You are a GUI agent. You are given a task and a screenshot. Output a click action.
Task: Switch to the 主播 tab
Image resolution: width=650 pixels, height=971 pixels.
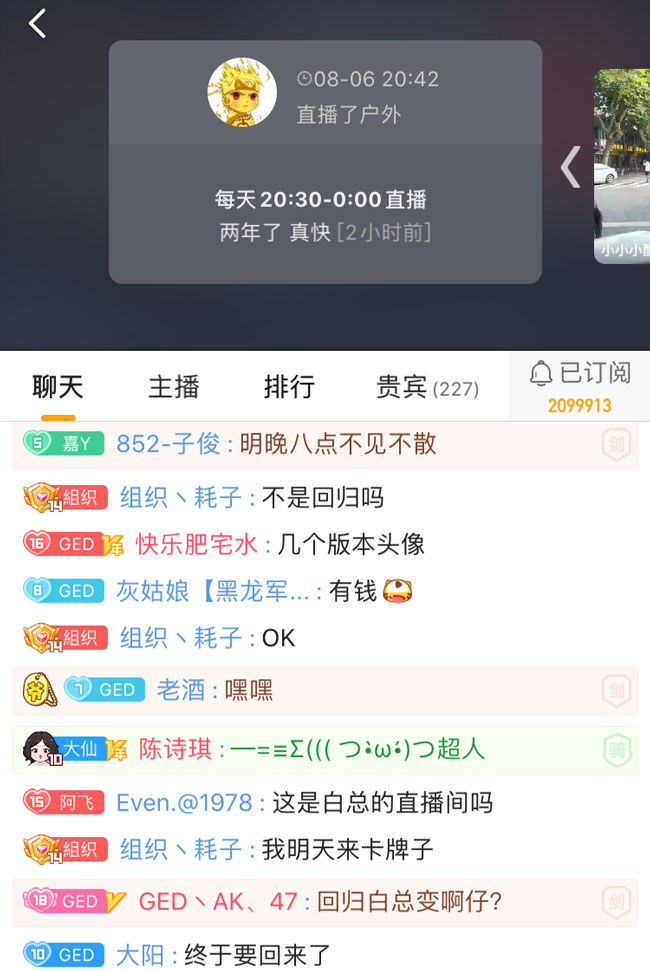pos(174,387)
